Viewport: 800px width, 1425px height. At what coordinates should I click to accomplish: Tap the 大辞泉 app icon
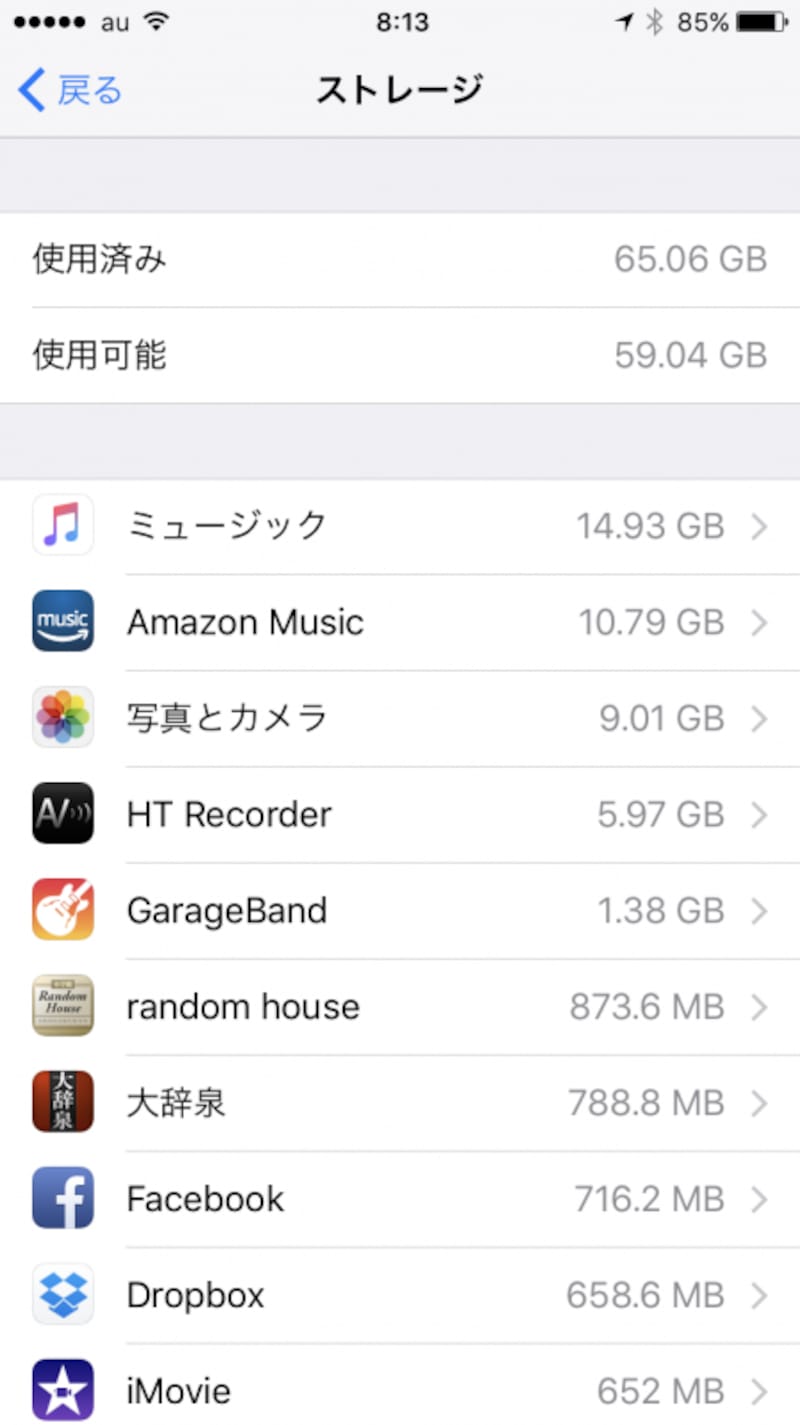(x=62, y=1101)
